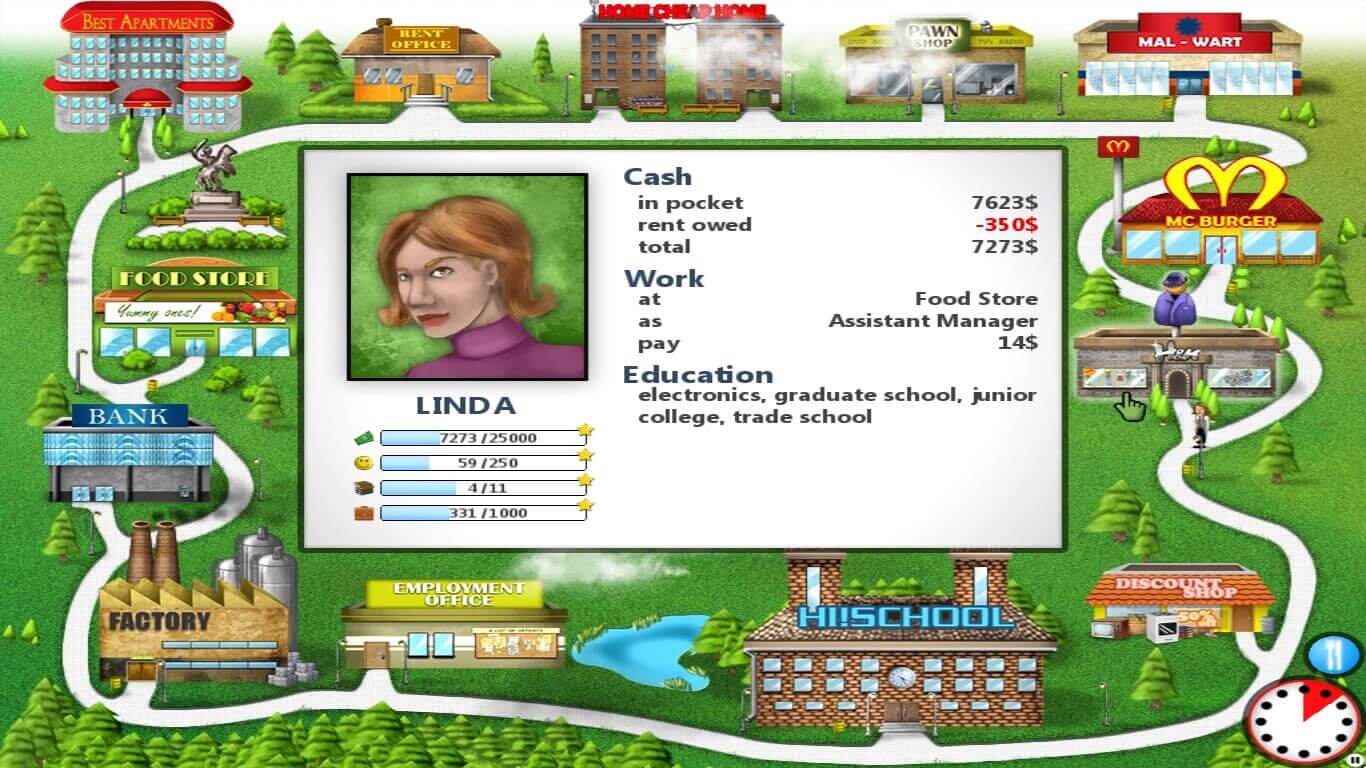
Task: Visit the MC Burger restaurant
Action: [x=1218, y=225]
